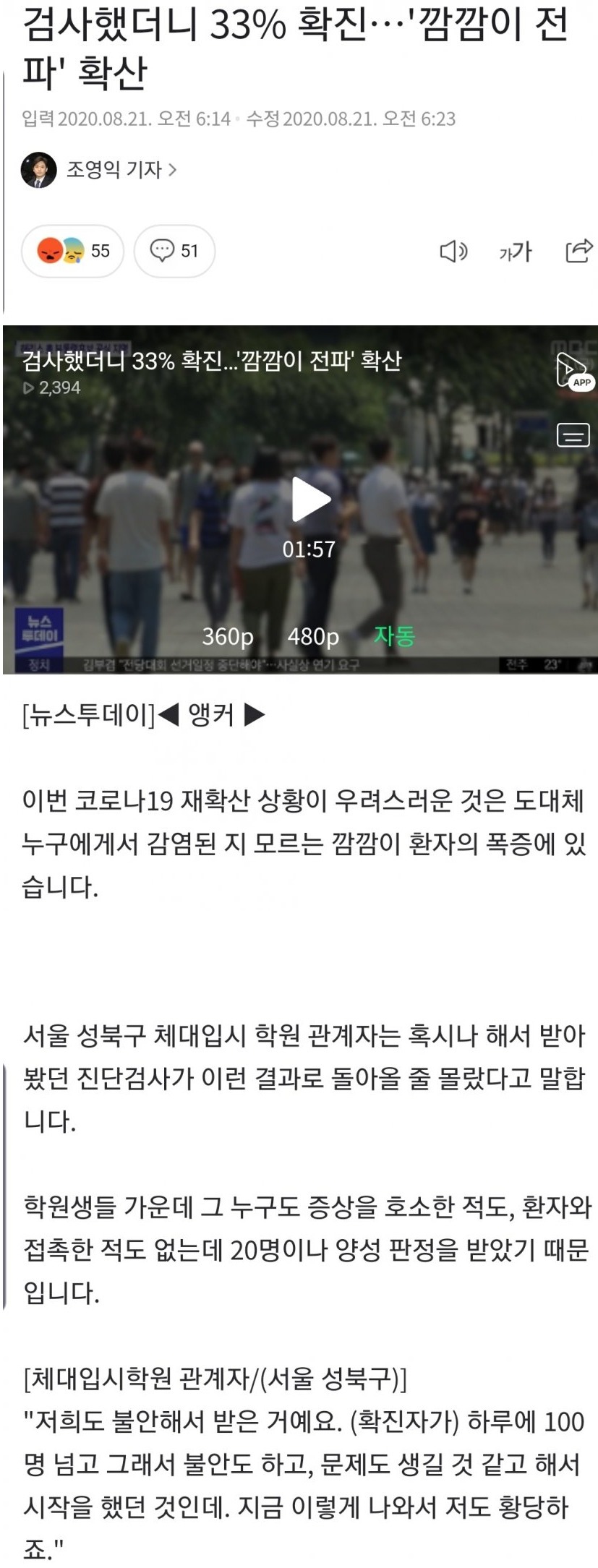Listen to the article with the speaker icon
Image resolution: width=598 pixels, height=1568 pixels.
click(x=453, y=252)
